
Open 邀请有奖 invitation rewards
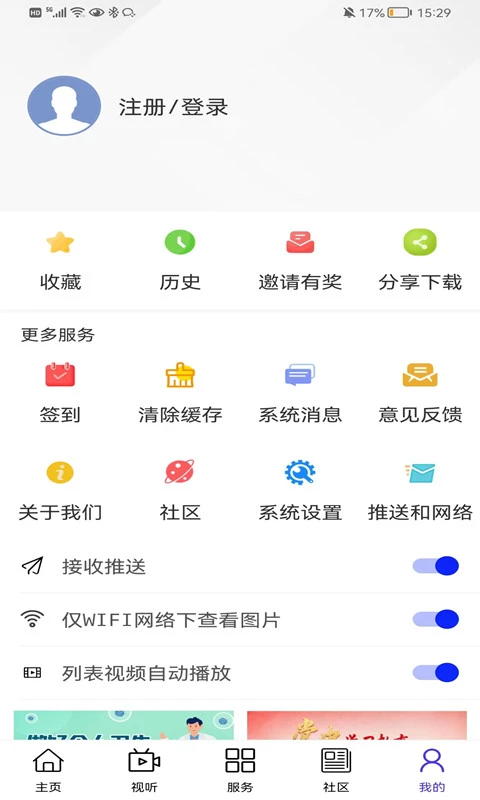tap(300, 260)
